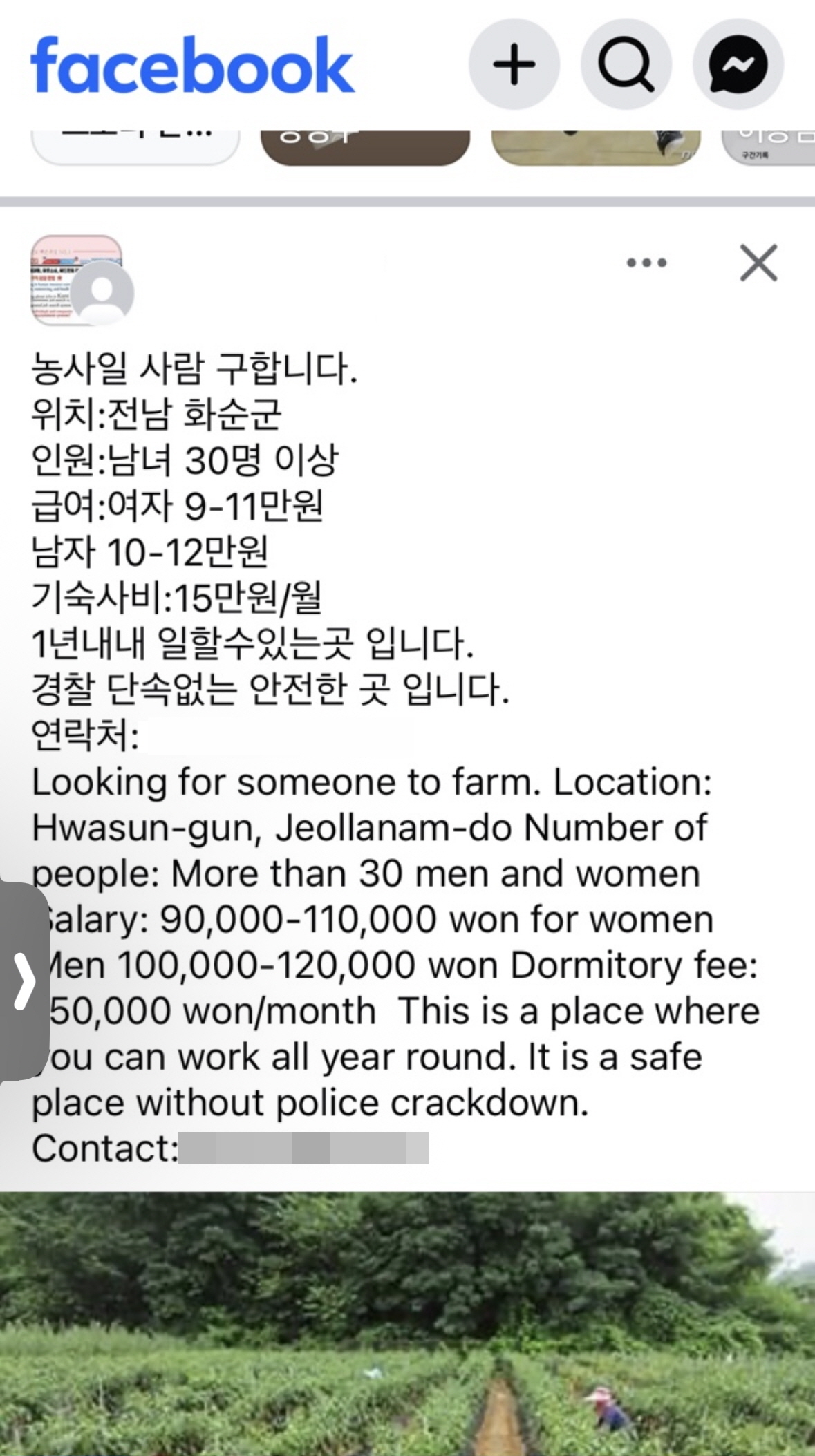The image size is (815, 1456).
Task: Tap the side panel arrow handle
Action: (x=24, y=981)
